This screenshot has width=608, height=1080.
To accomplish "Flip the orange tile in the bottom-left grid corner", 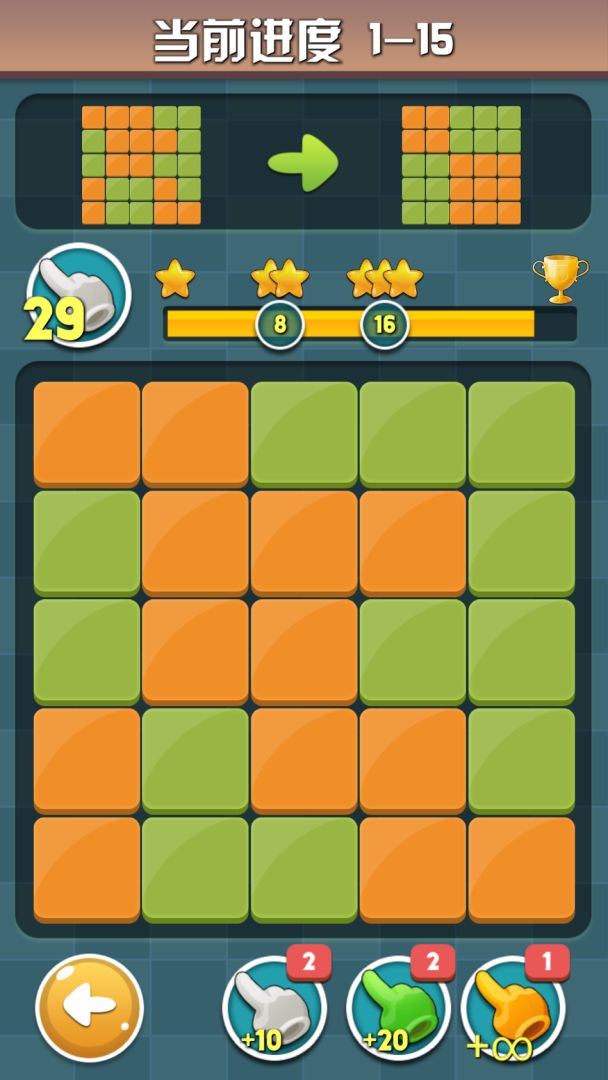I will point(87,868).
